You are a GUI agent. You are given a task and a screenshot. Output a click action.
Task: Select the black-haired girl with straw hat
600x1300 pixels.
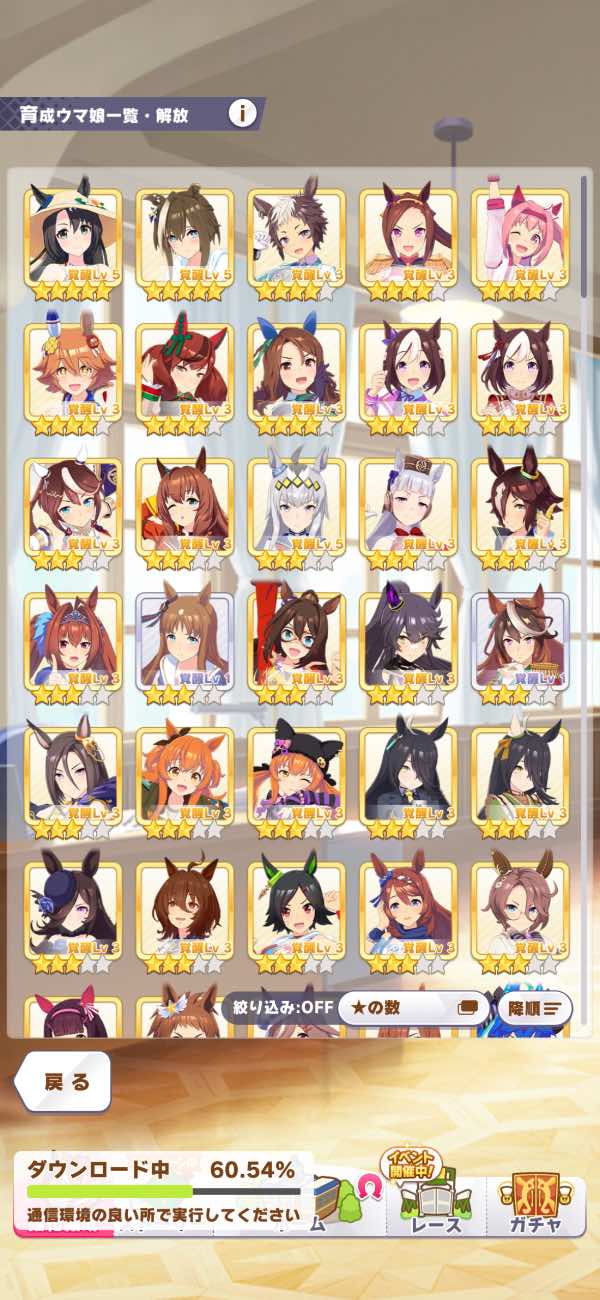pyautogui.click(x=72, y=240)
